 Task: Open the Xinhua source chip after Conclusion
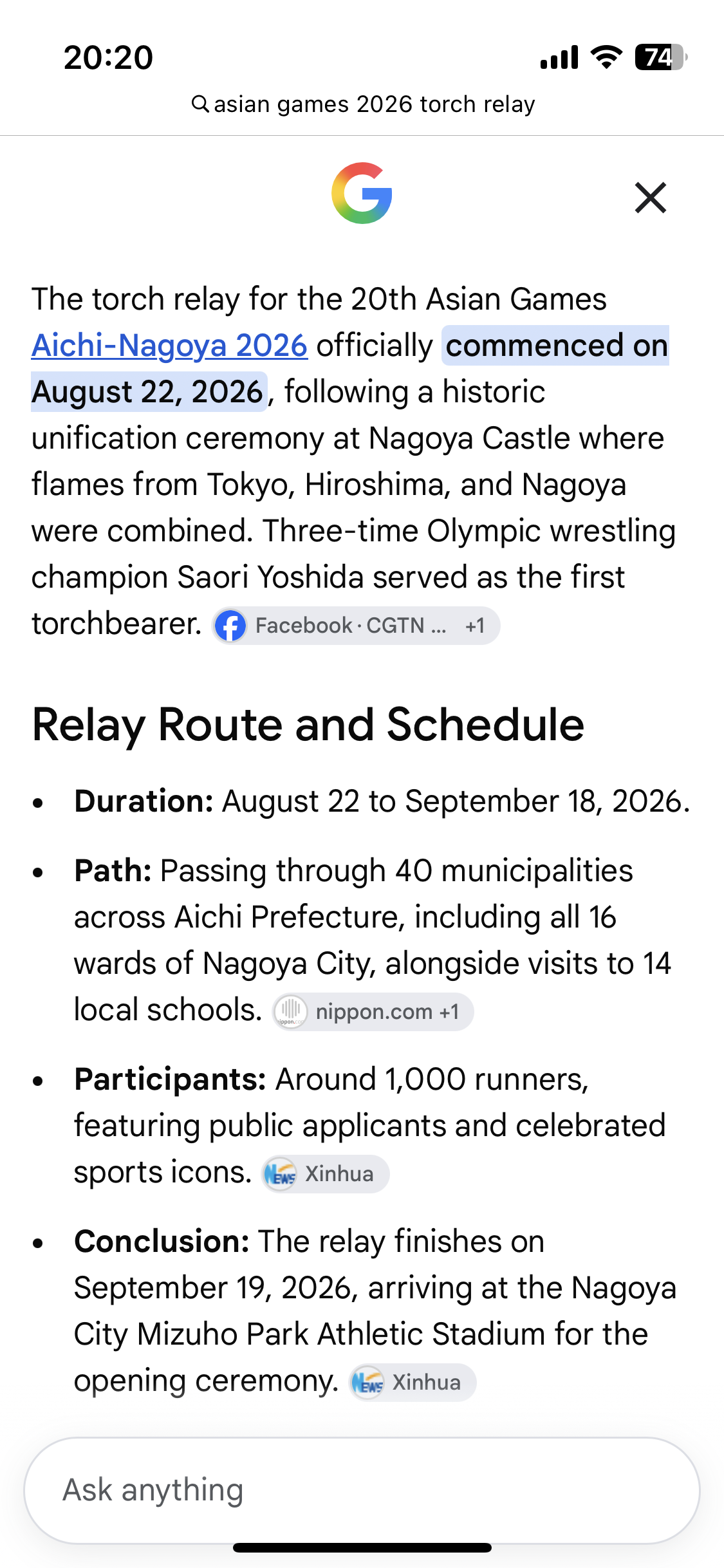point(413,1383)
